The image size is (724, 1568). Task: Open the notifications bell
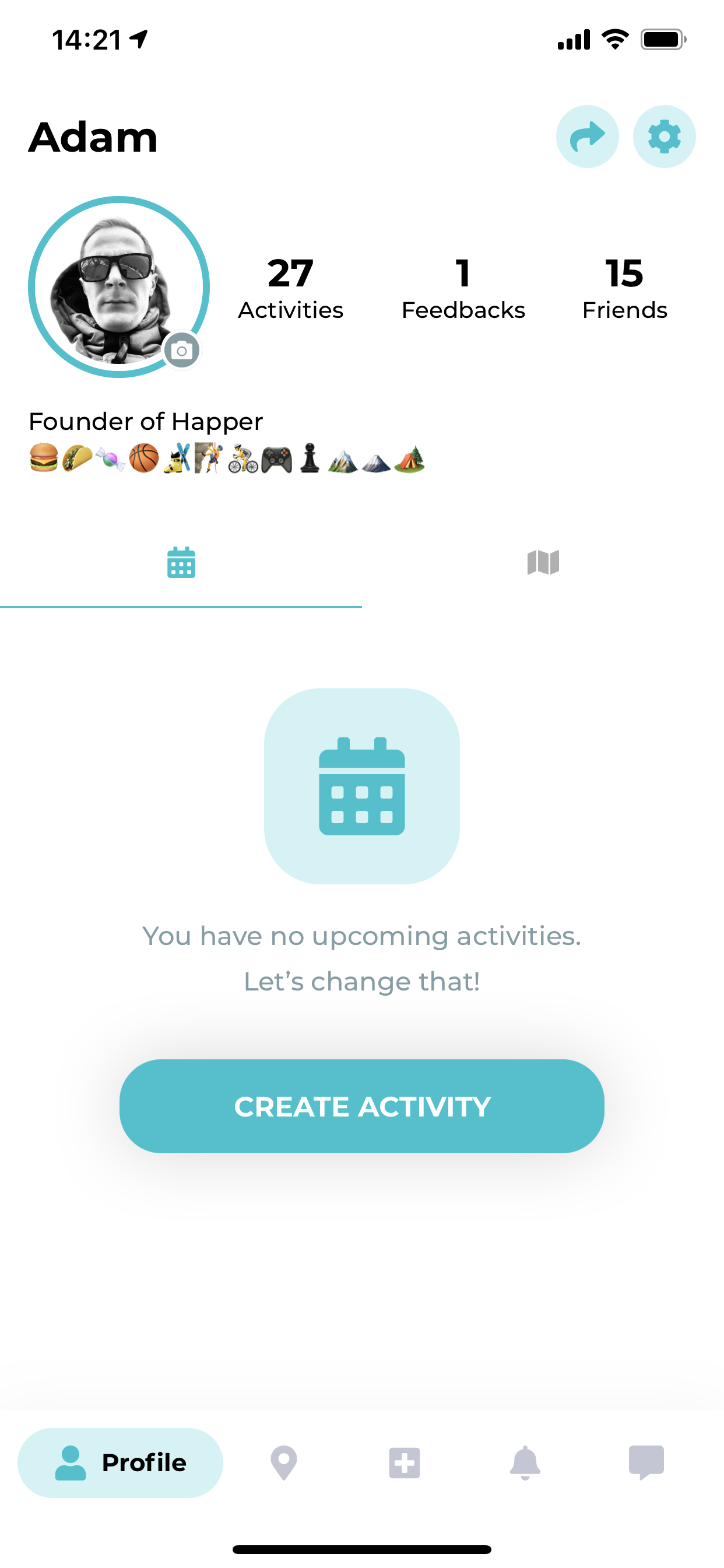point(525,1462)
